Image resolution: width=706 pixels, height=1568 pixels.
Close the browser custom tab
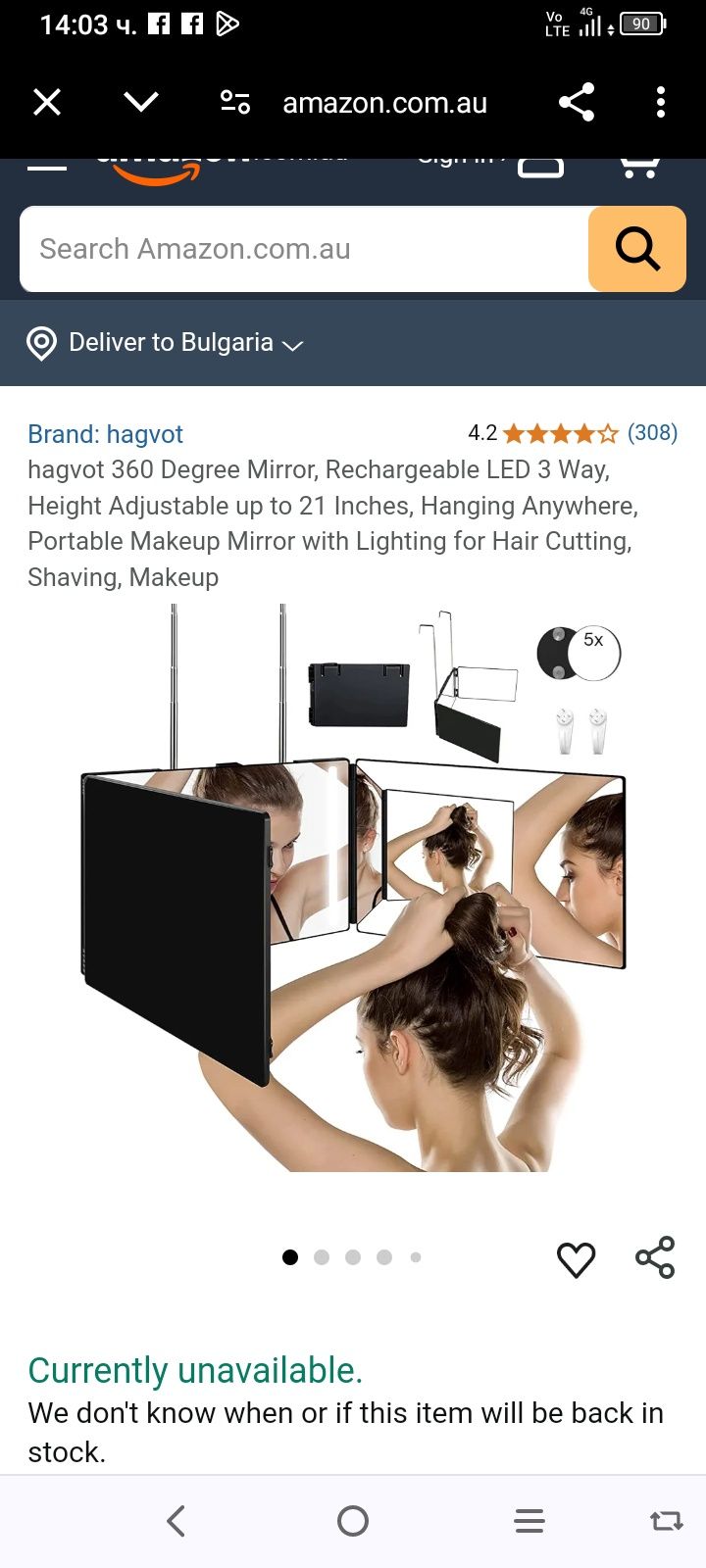tap(47, 102)
